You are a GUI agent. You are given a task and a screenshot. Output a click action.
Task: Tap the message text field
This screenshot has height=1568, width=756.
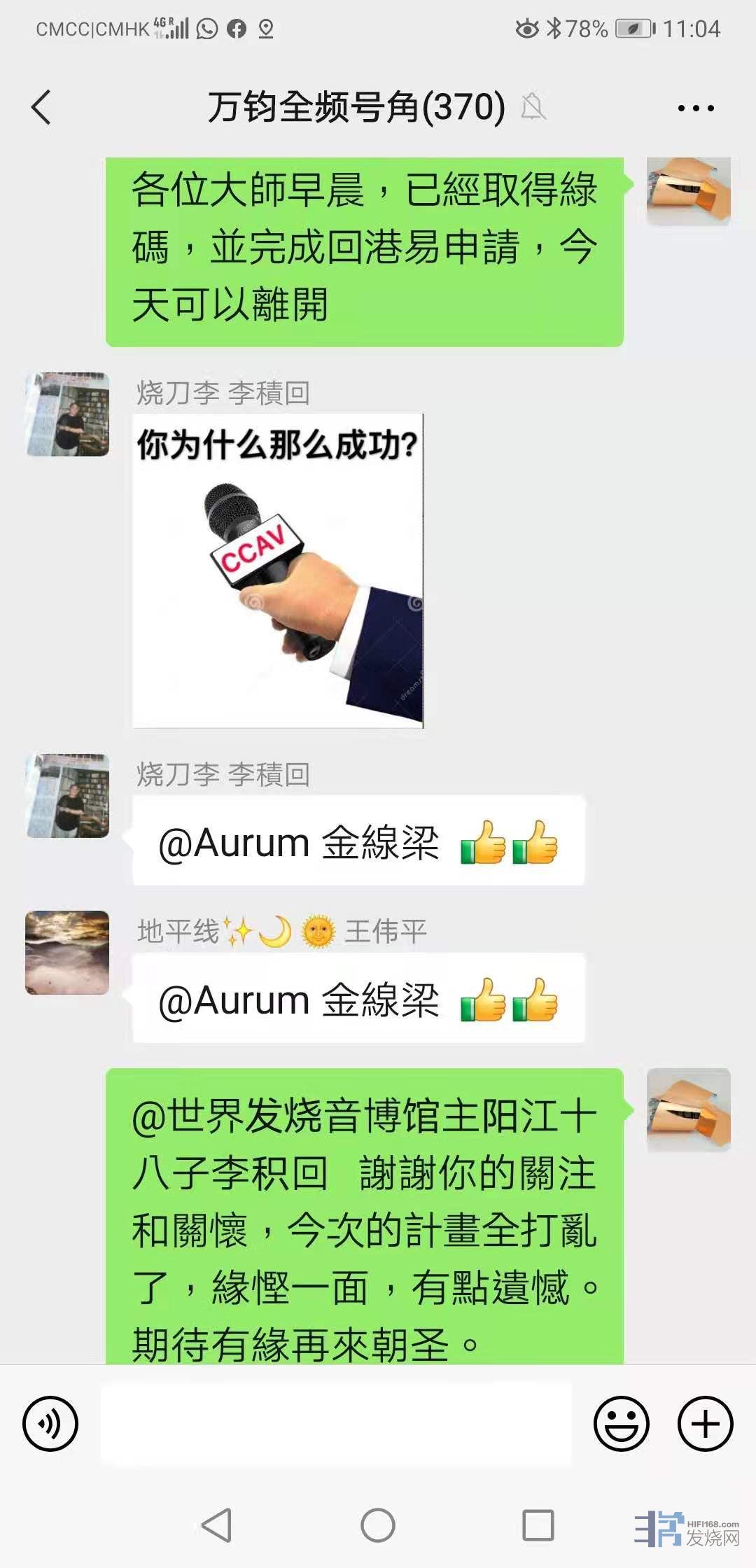[336, 1423]
